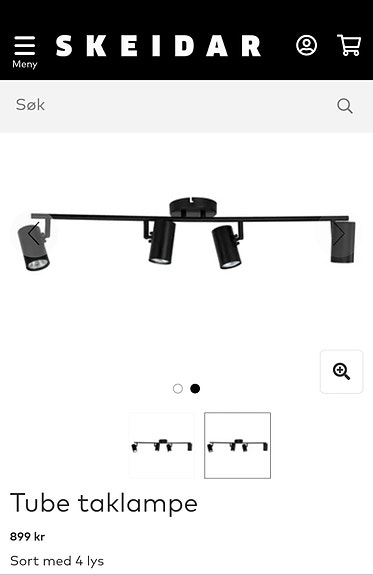Open the second outlined lamp thumbnail
Screen dimensions: 373x575
coord(238,445)
